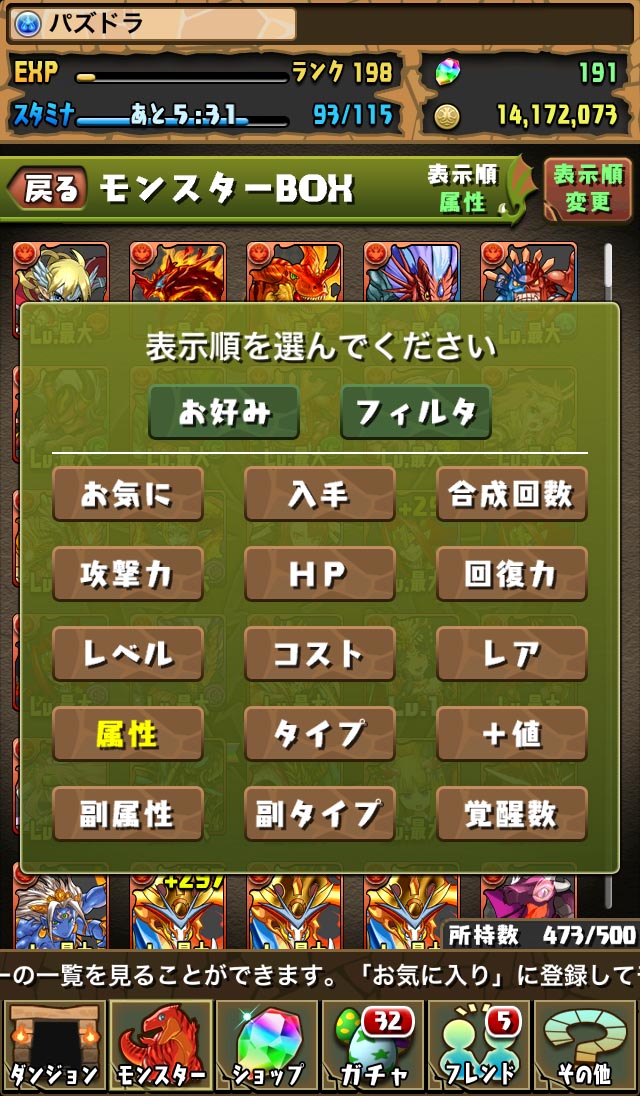Choose the highlighted 属性 sort
The image size is (640, 1096).
coord(128,734)
